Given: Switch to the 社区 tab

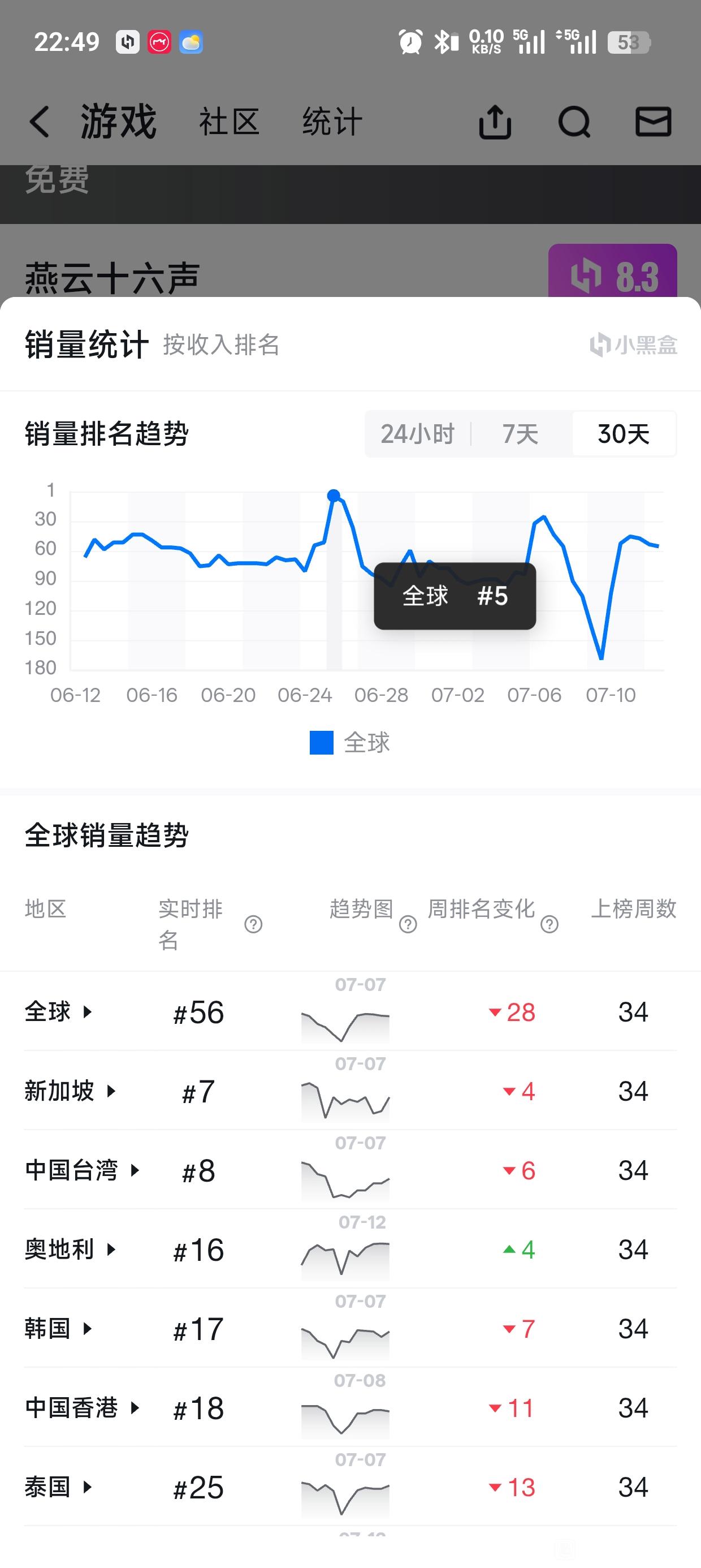Looking at the screenshot, I should coord(230,122).
